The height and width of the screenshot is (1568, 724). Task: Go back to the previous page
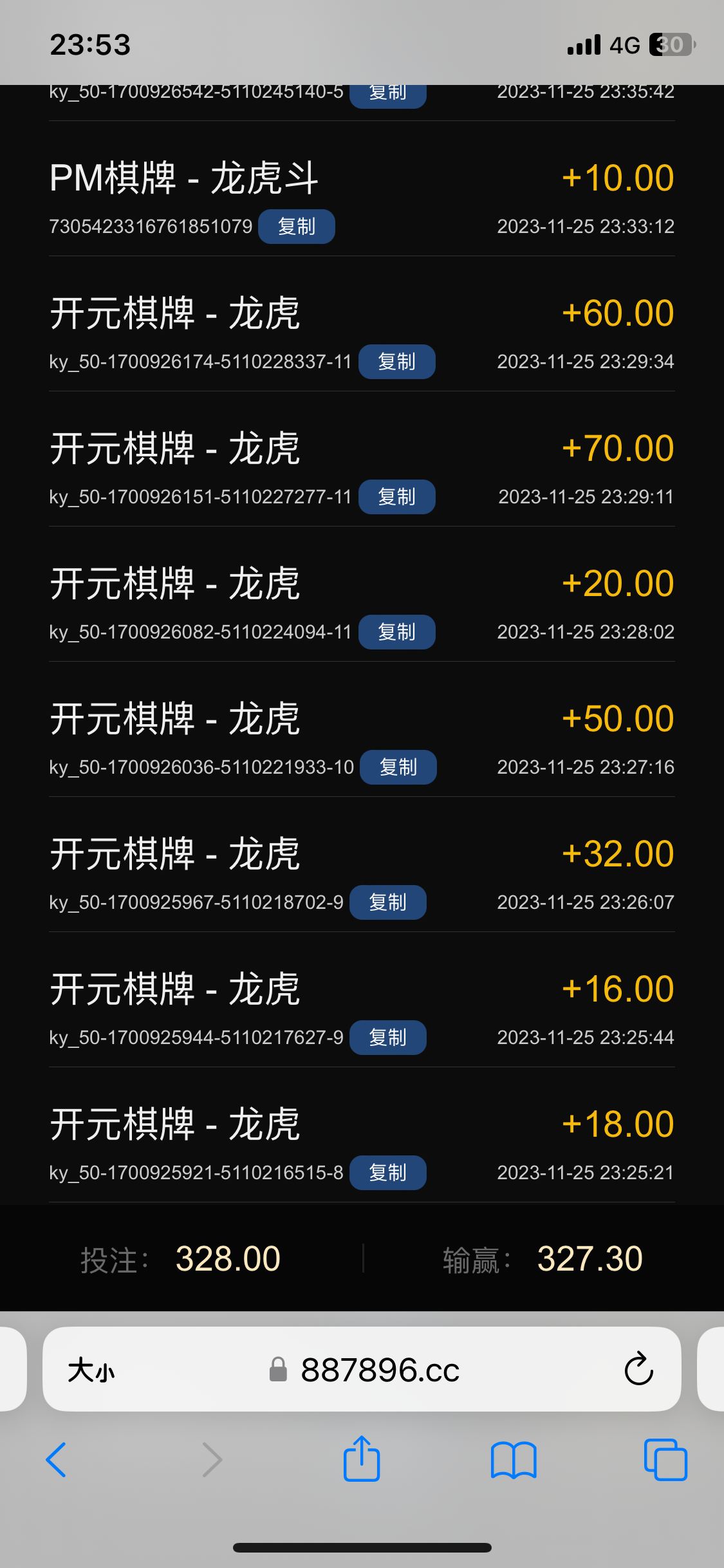point(57,1459)
